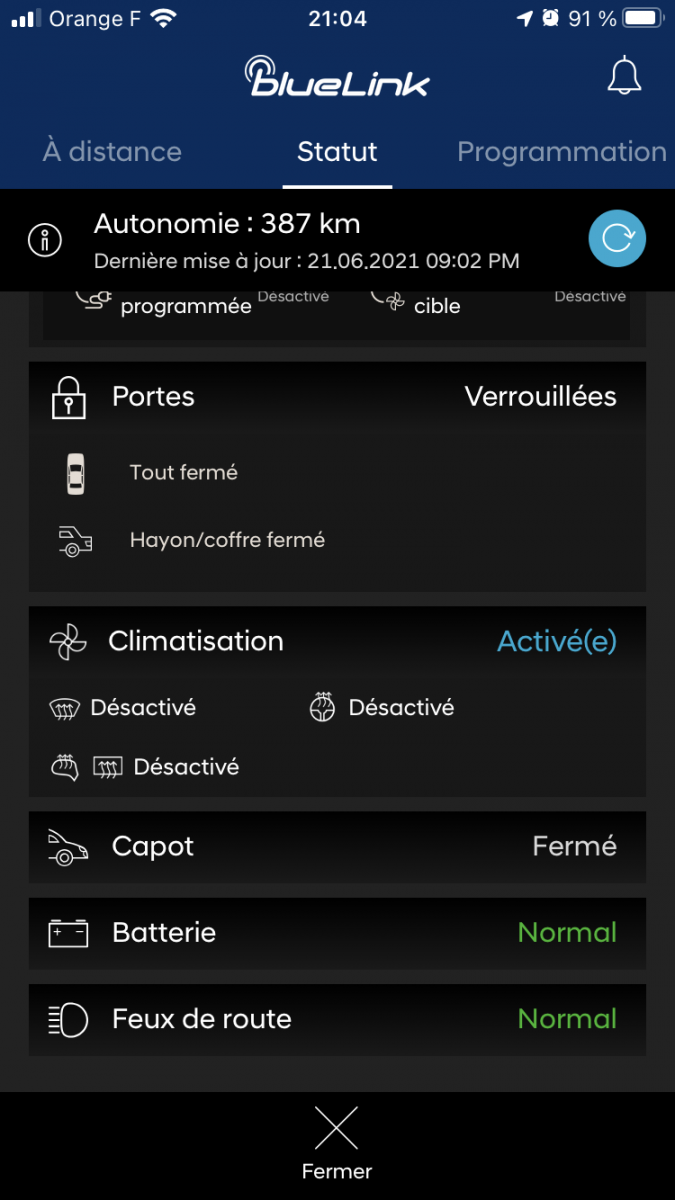Open the notifications bell
The width and height of the screenshot is (675, 1200).
624,76
